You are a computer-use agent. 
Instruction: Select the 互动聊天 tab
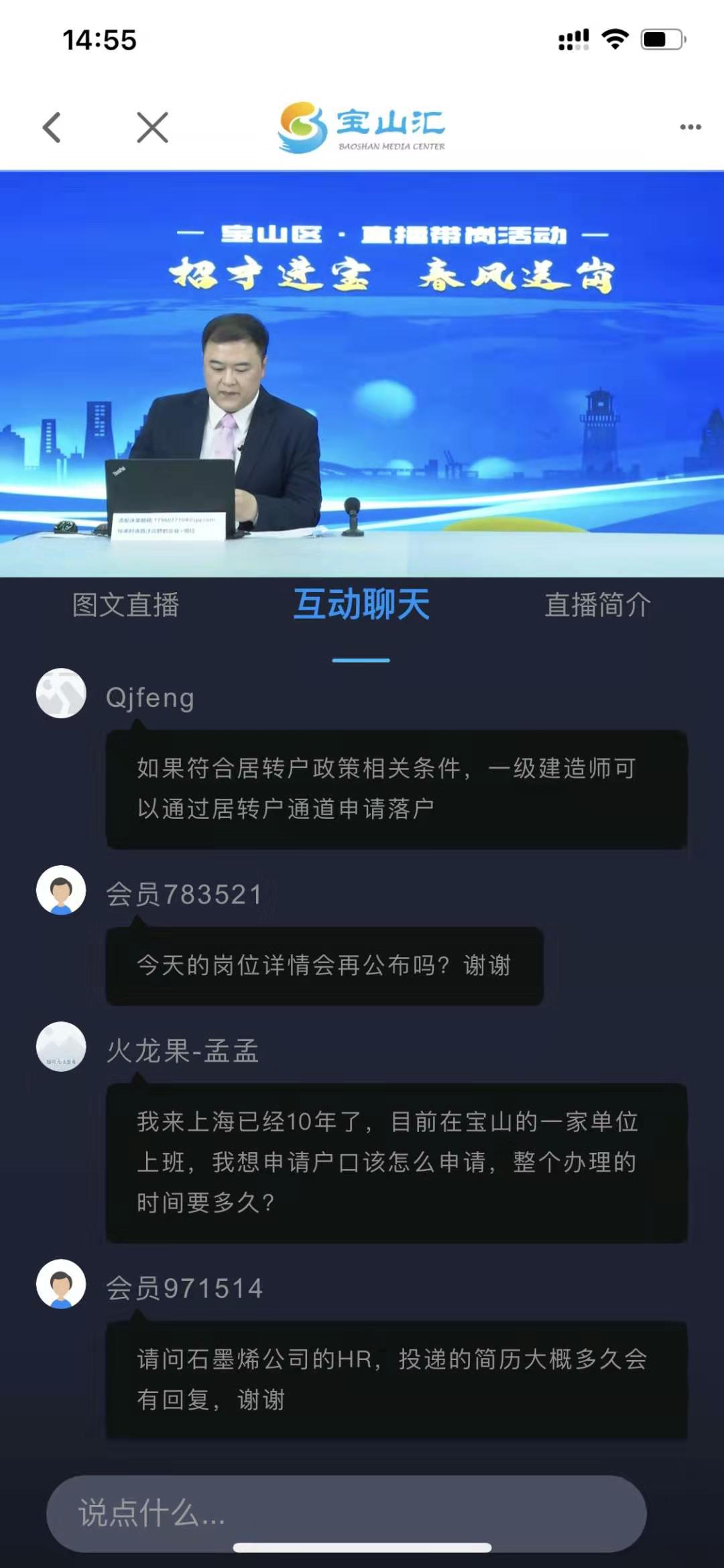[x=361, y=605]
